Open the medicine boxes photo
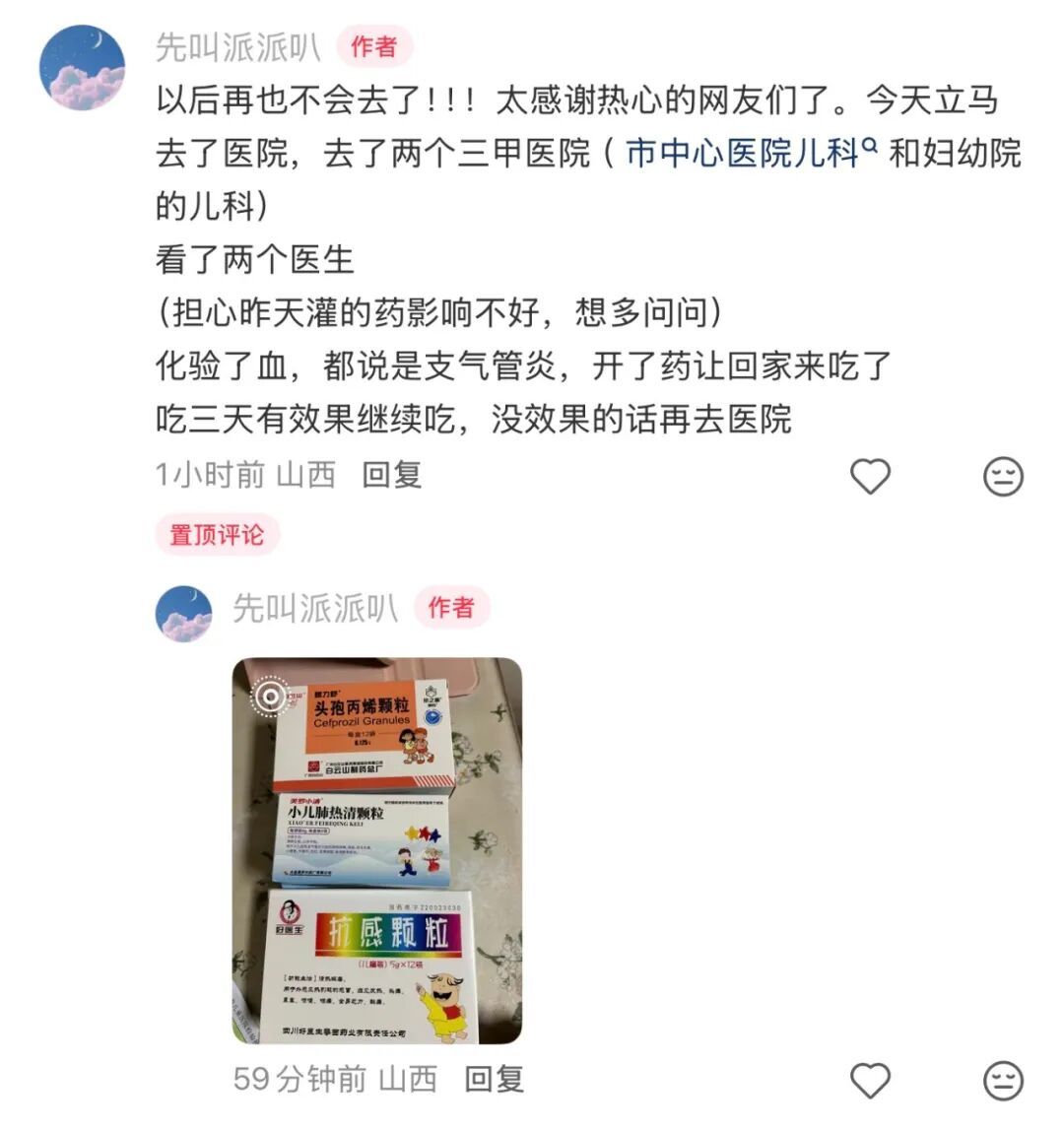 click(377, 851)
